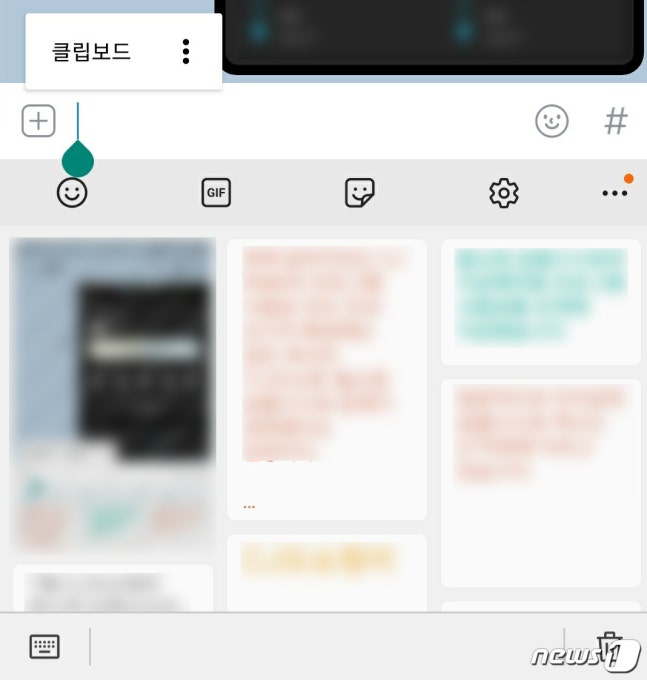The width and height of the screenshot is (647, 680).
Task: Tap the hashtag search icon
Action: 616,122
